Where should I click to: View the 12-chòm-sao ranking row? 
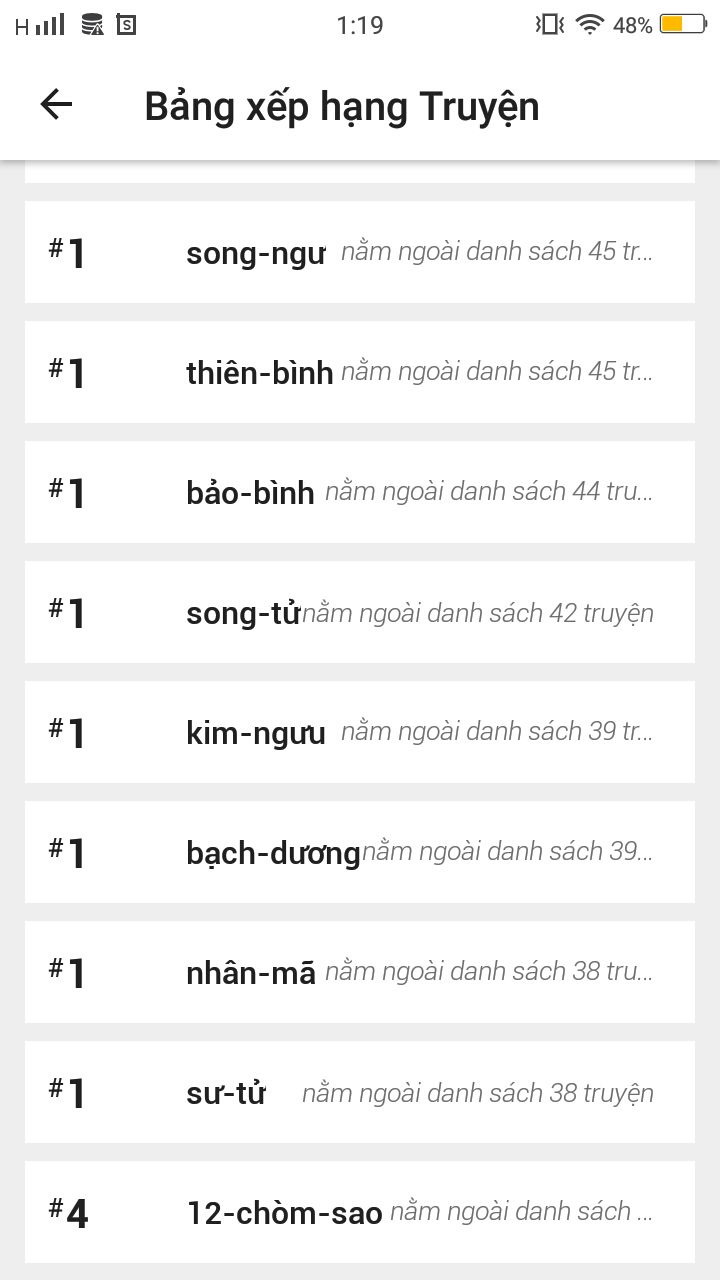pyautogui.click(x=359, y=1212)
